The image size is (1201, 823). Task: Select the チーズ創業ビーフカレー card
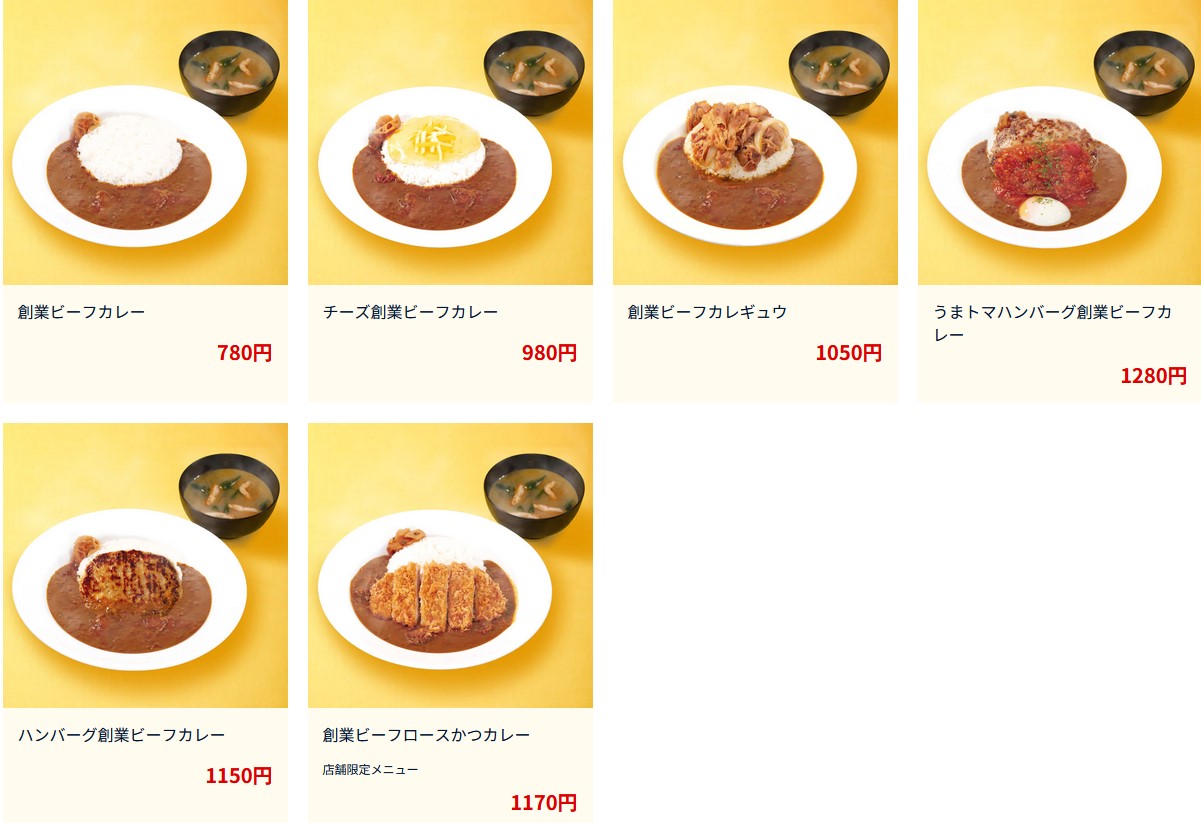(450, 200)
